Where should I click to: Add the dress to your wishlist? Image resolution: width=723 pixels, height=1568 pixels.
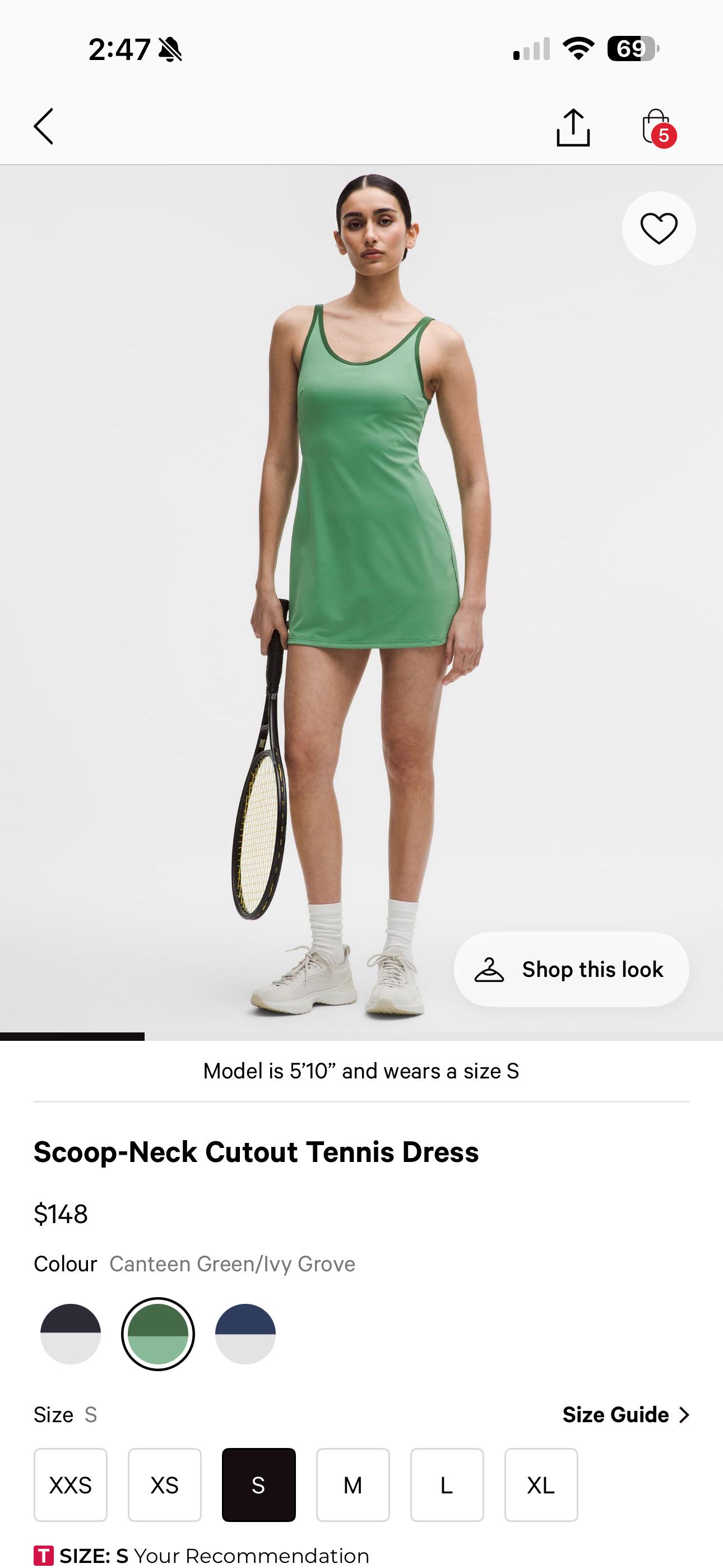coord(659,228)
